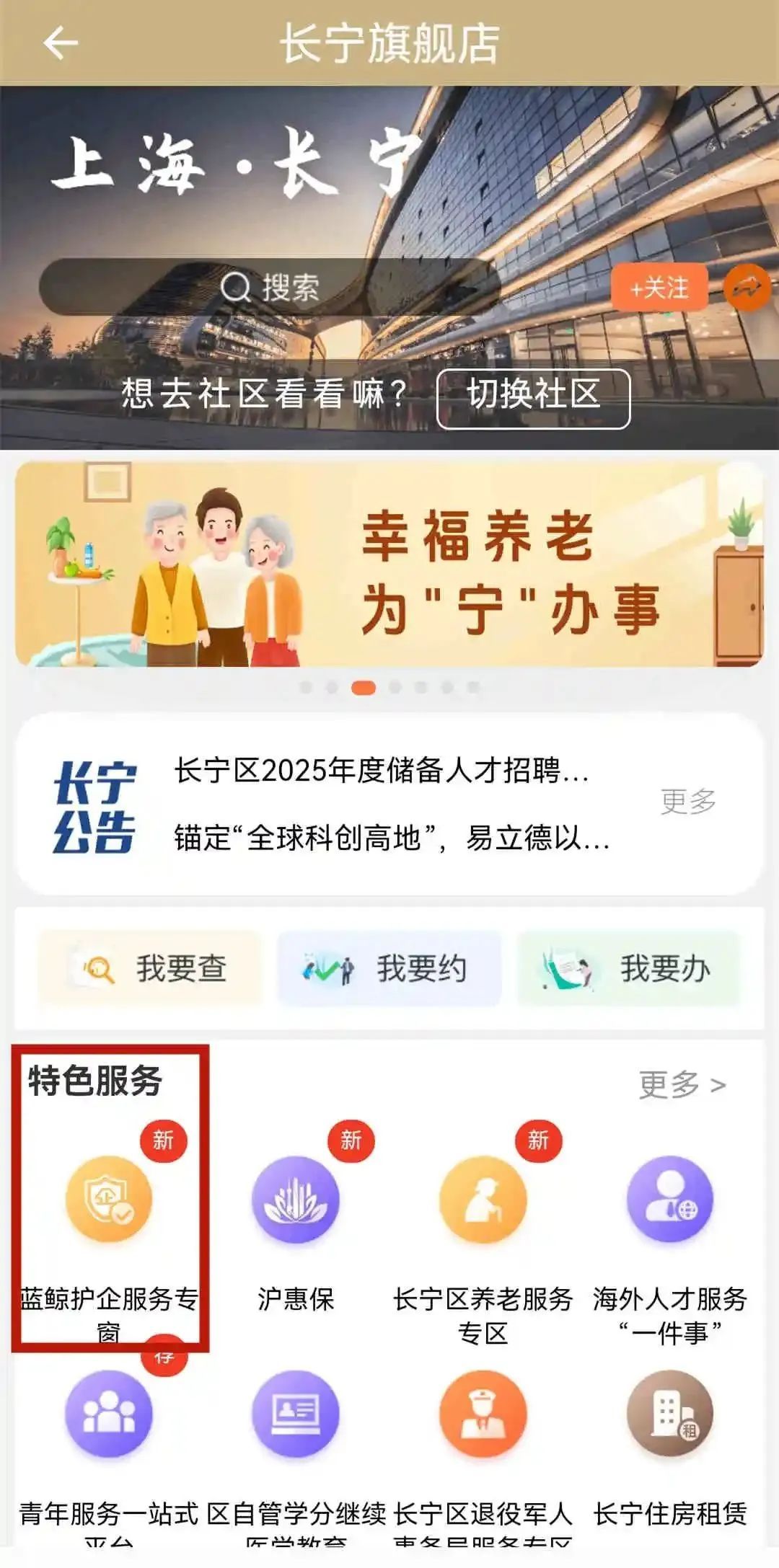The height and width of the screenshot is (1568, 779).
Task: Select 我要办
Action: 629,968
